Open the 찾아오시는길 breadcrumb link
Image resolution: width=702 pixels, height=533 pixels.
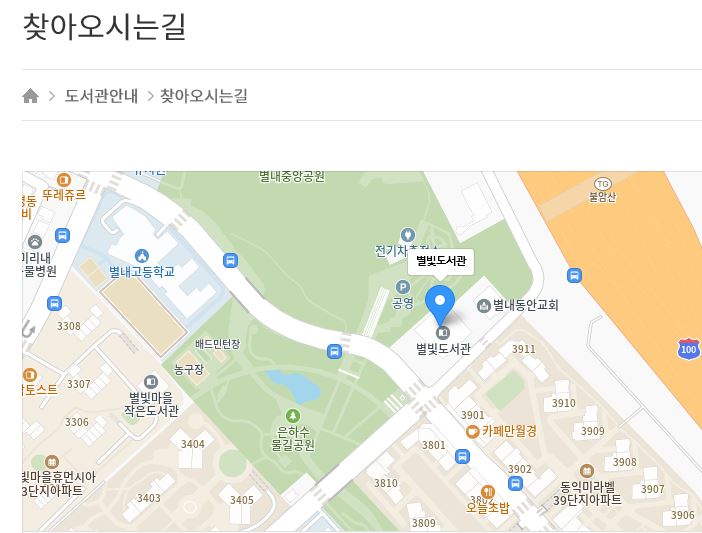coord(203,96)
